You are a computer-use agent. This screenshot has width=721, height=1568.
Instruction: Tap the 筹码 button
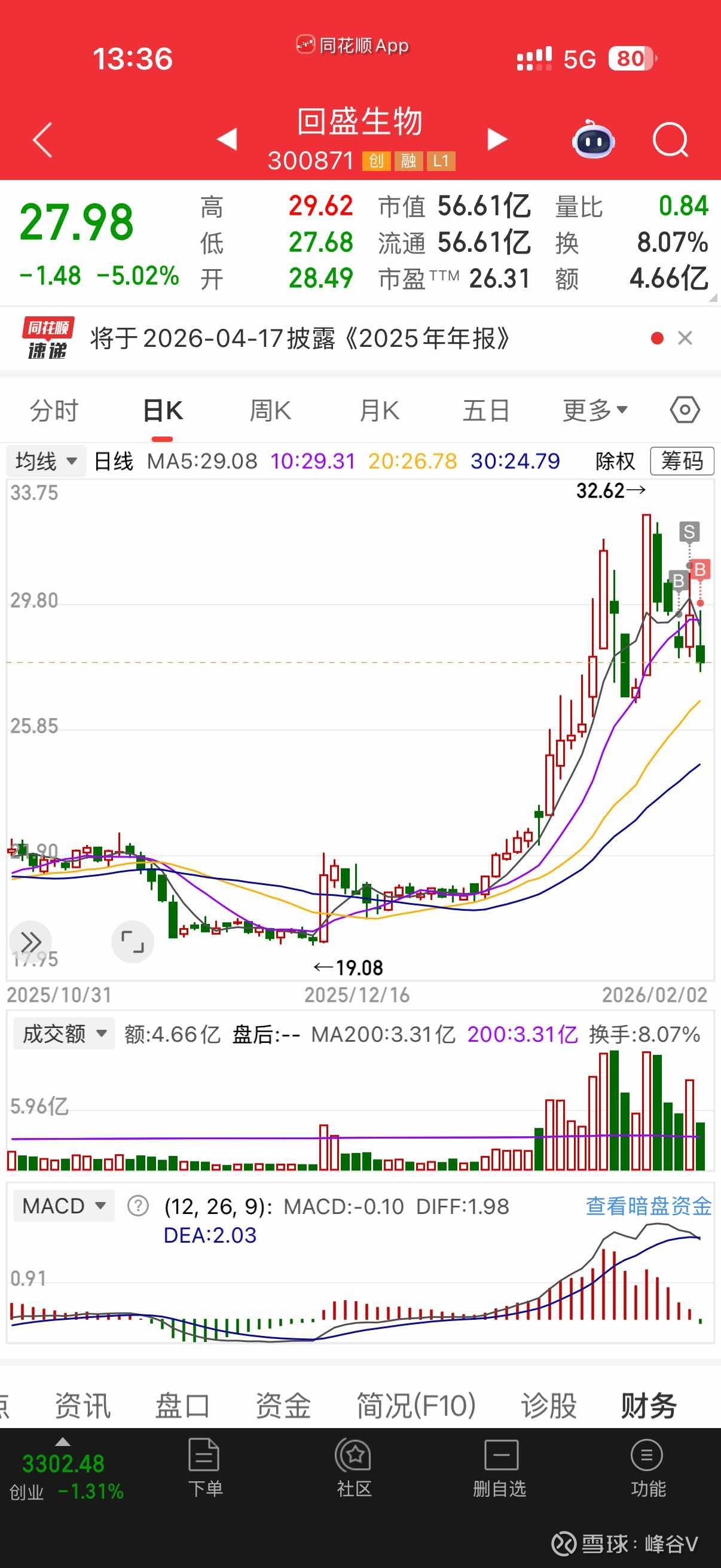pos(682,462)
